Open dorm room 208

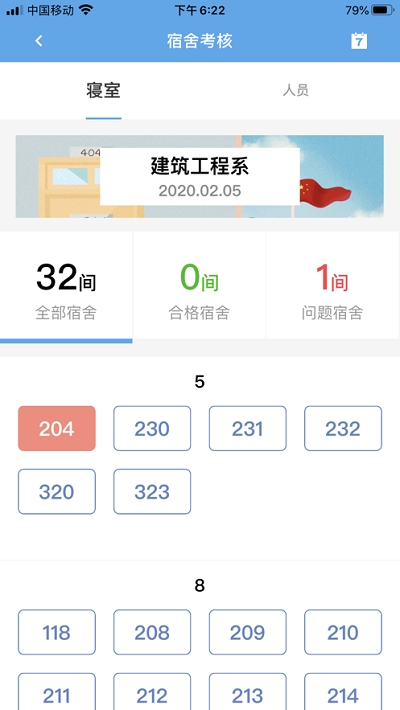(152, 632)
